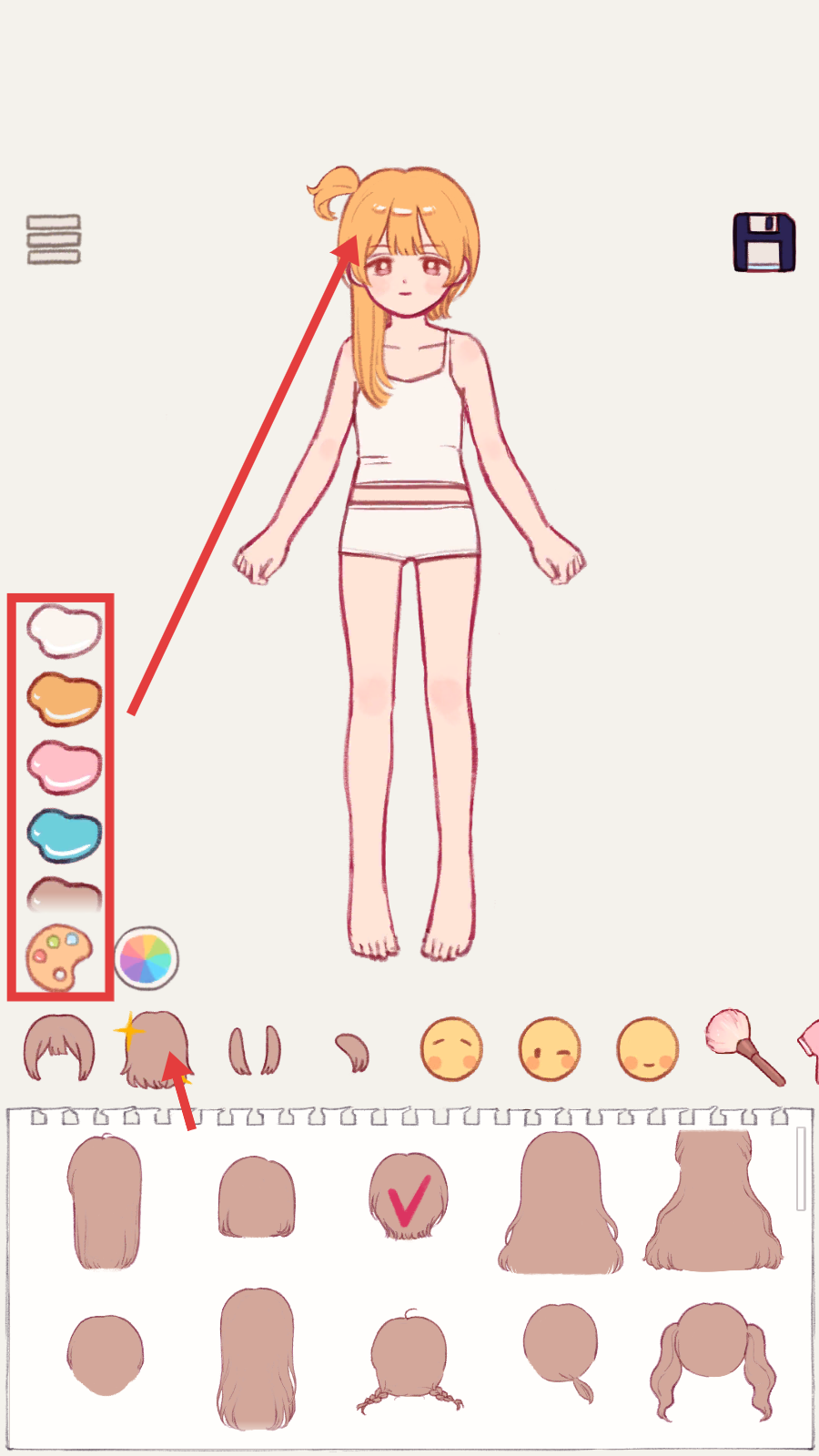
Task: Choose the wavy twin tails hairstyle
Action: point(713,1358)
